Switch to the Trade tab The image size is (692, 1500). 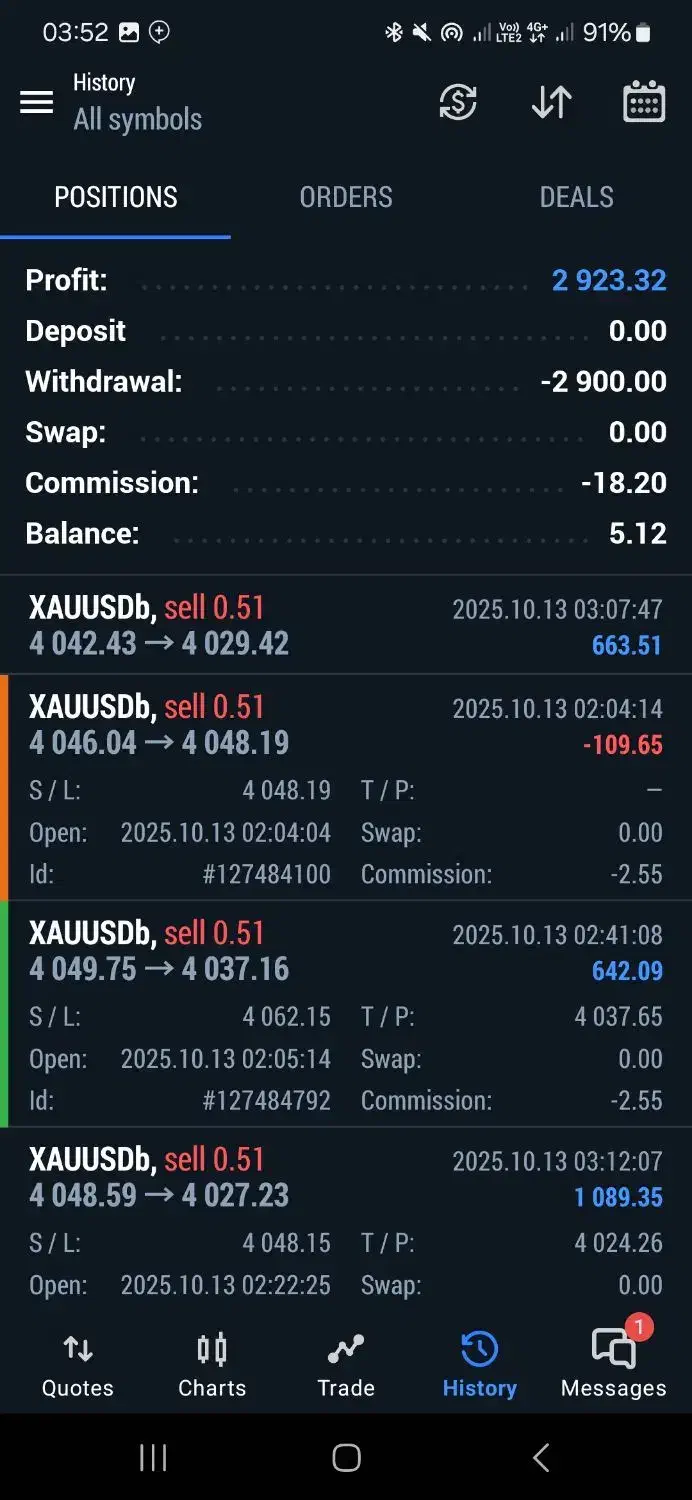click(346, 1365)
